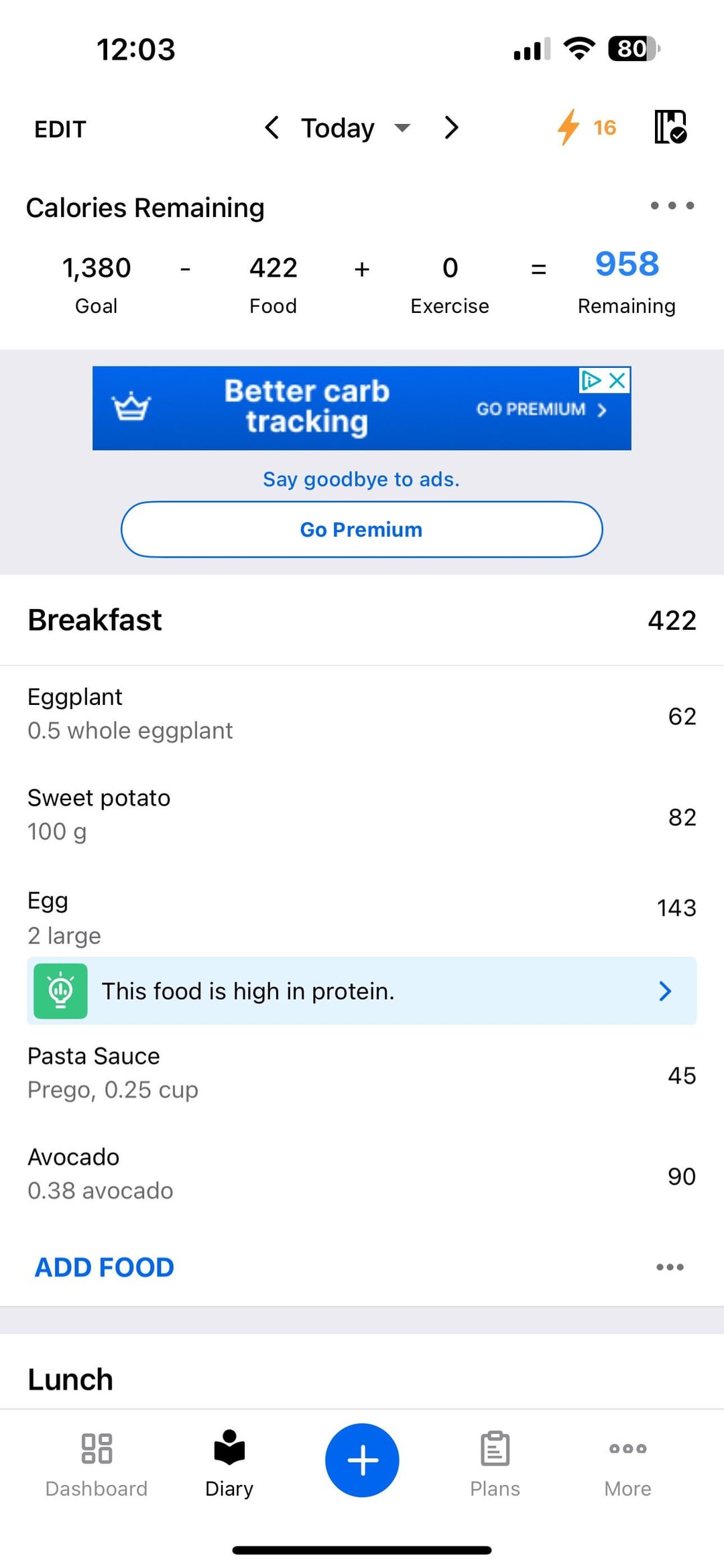Image resolution: width=724 pixels, height=1568 pixels.
Task: Open the Sweet potato entry
Action: pyautogui.click(x=362, y=815)
